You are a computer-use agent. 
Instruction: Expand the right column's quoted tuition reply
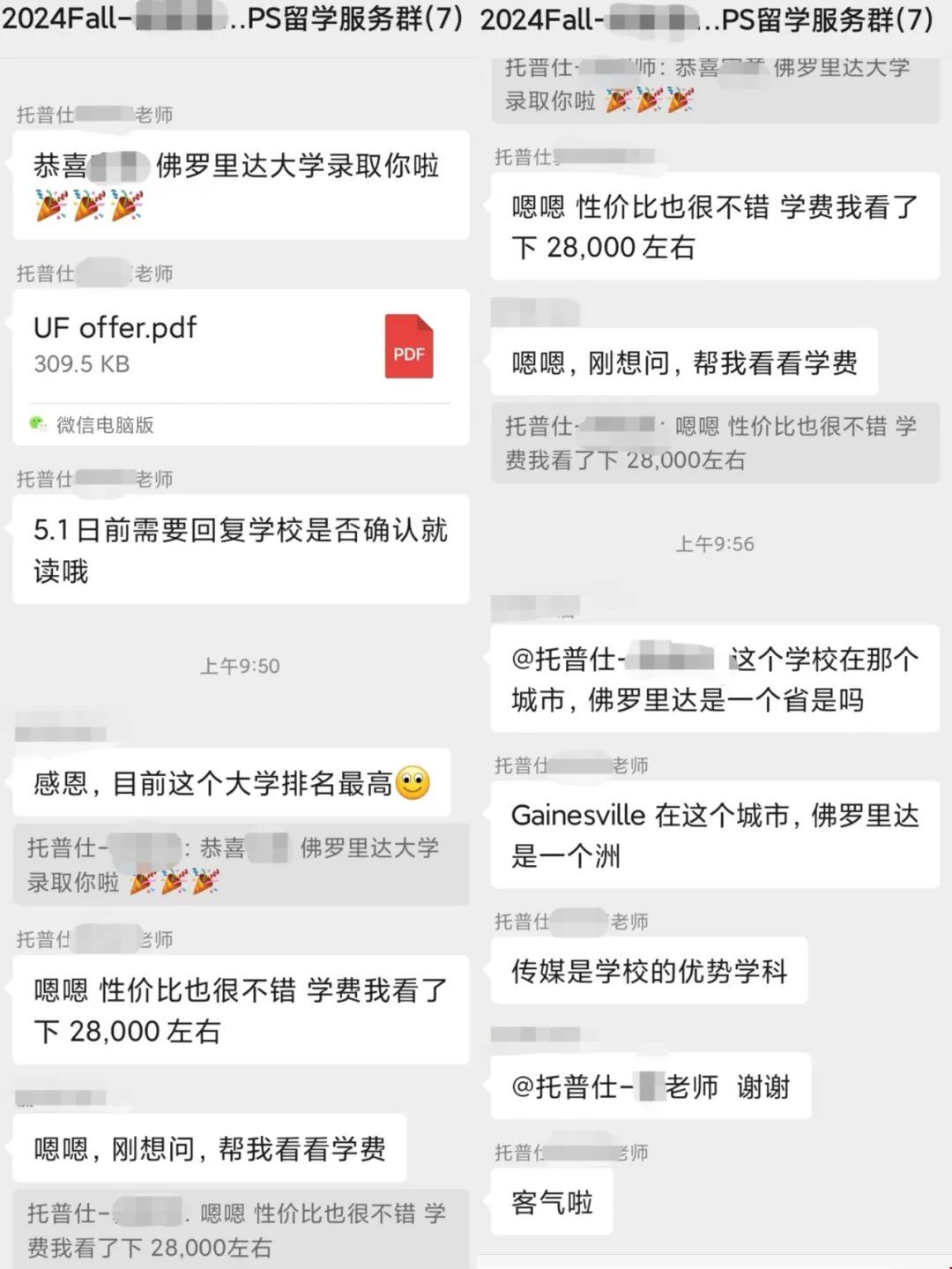(x=712, y=443)
